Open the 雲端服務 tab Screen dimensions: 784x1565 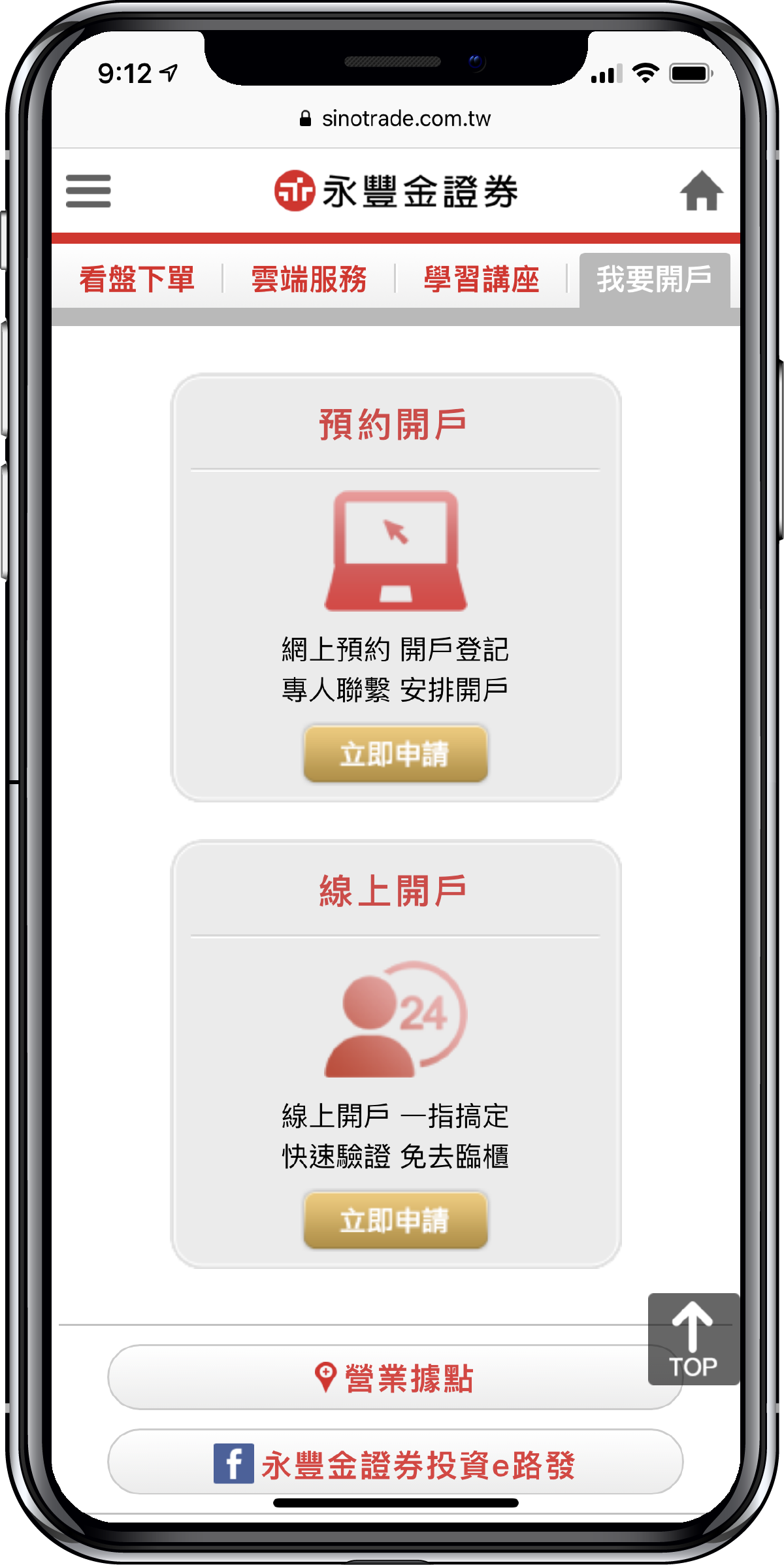(309, 279)
